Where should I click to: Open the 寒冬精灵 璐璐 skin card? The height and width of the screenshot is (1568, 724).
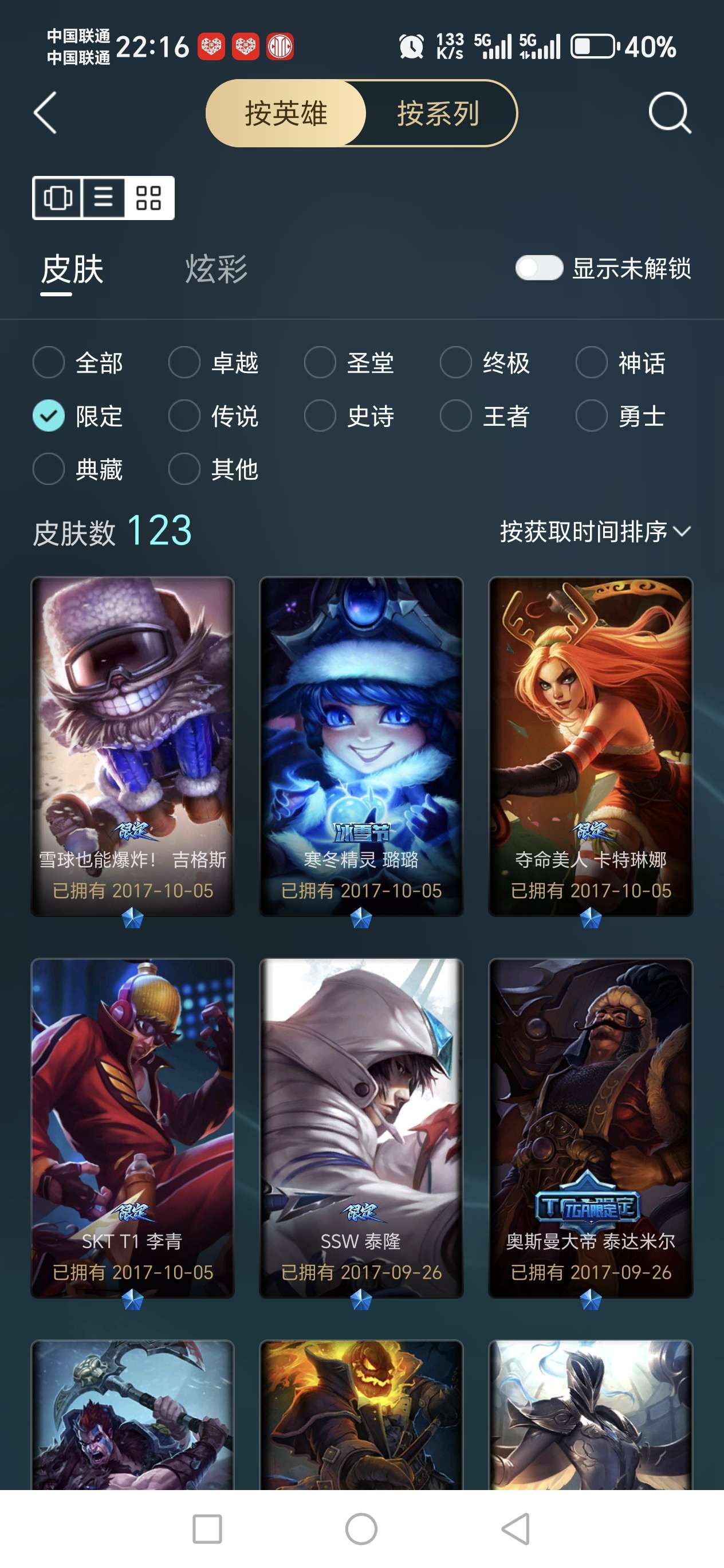pos(361,746)
